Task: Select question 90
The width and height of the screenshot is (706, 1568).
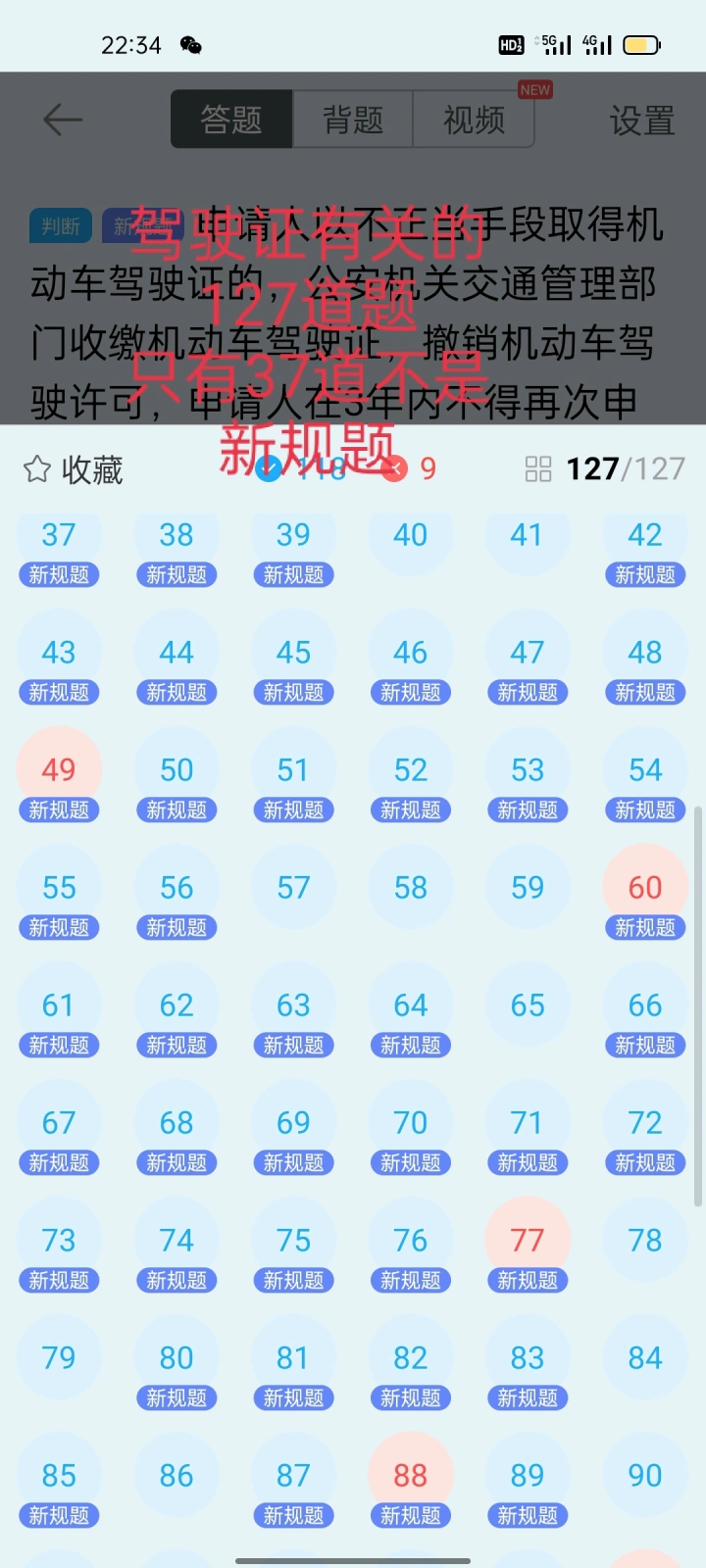Action: [x=644, y=1476]
